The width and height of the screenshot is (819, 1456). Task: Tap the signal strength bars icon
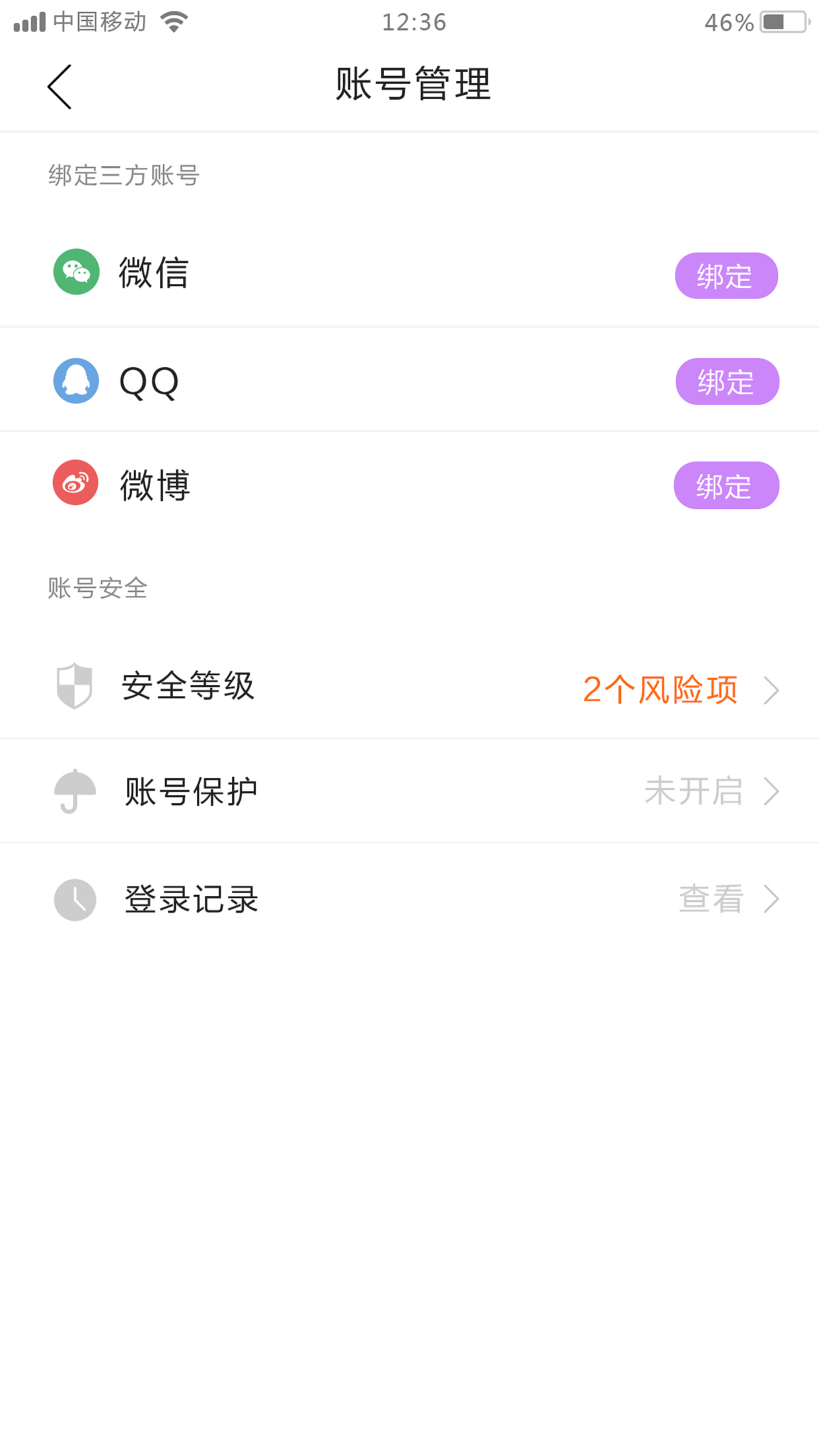point(29,22)
